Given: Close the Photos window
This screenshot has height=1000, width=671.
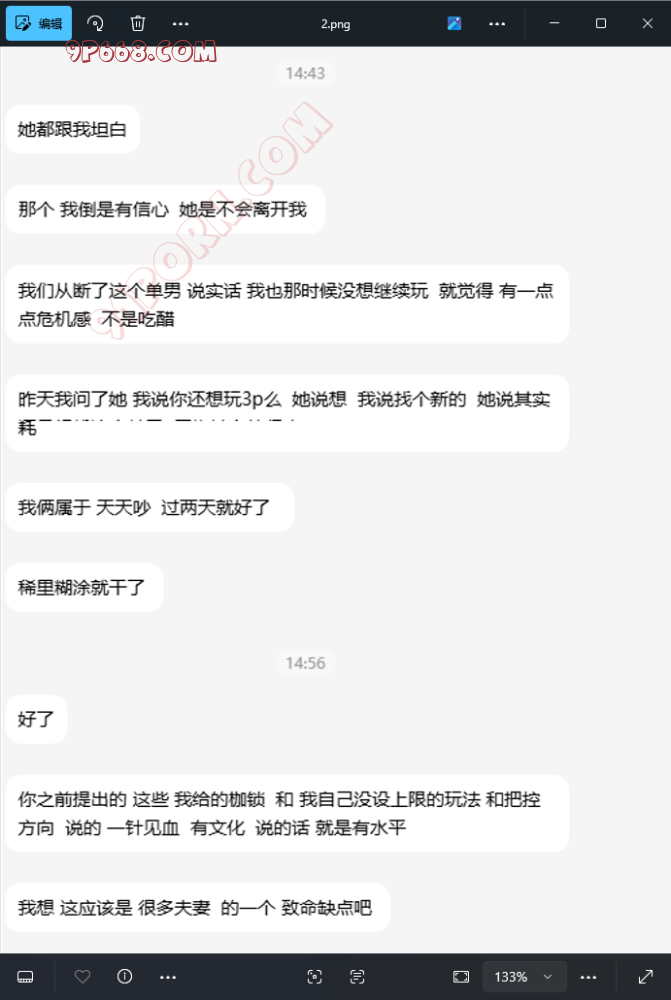Looking at the screenshot, I should [x=647, y=23].
